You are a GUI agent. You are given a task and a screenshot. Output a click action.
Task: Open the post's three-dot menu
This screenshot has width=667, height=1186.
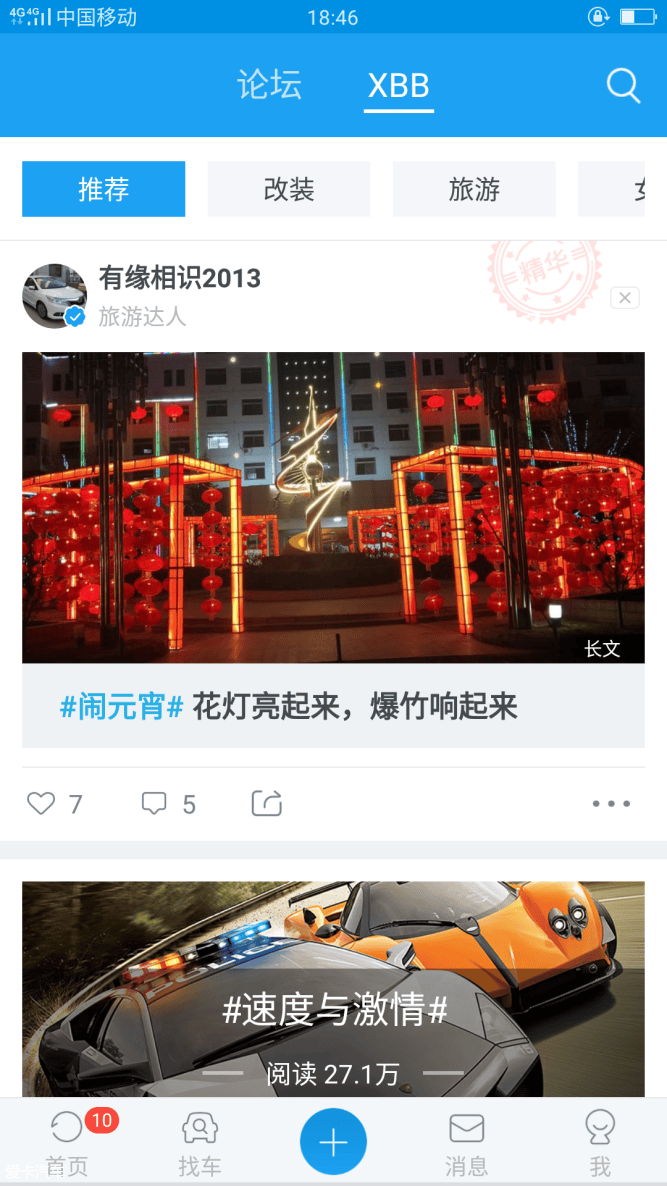(x=610, y=803)
